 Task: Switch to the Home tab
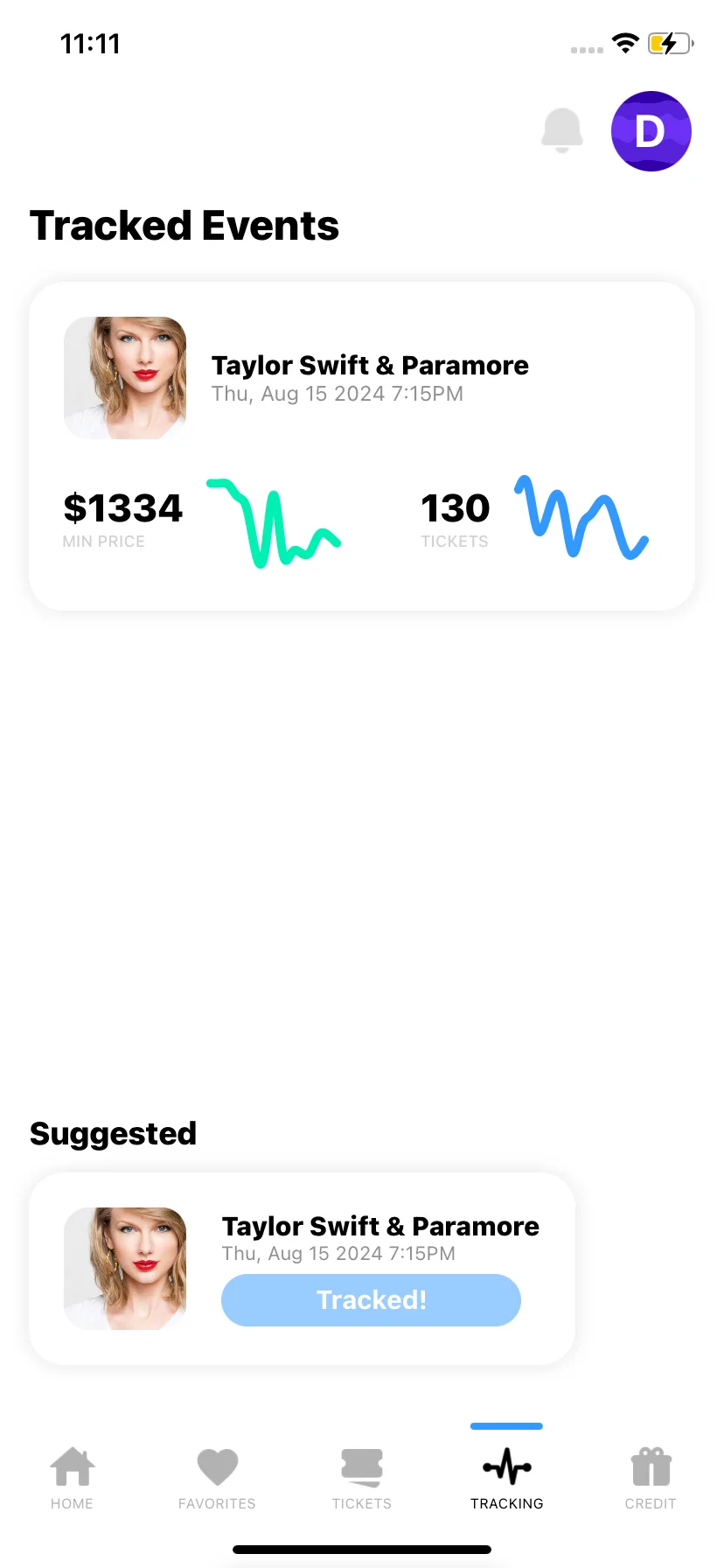pyautogui.click(x=72, y=1478)
